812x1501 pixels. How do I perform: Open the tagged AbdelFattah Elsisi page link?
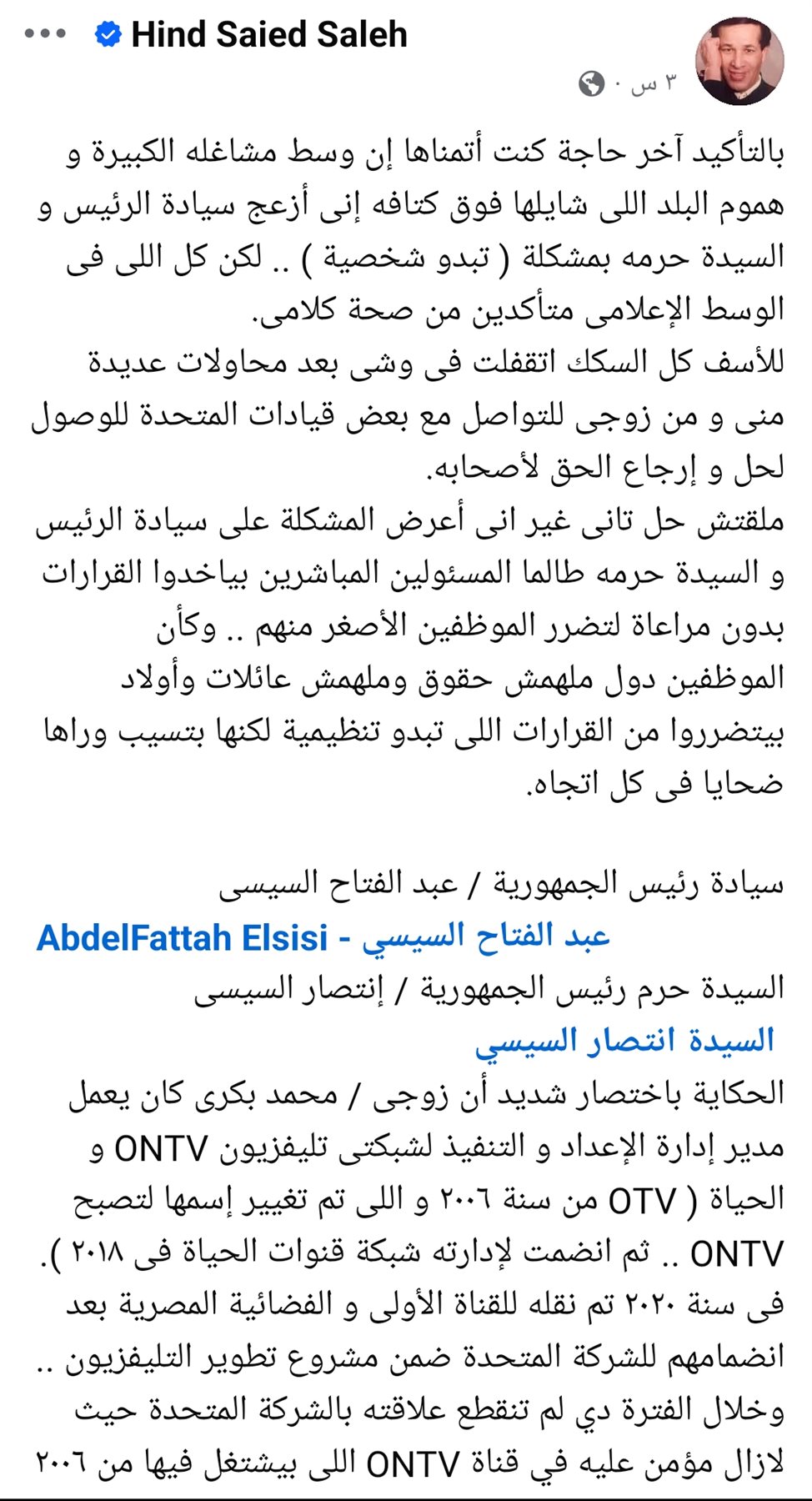[323, 937]
